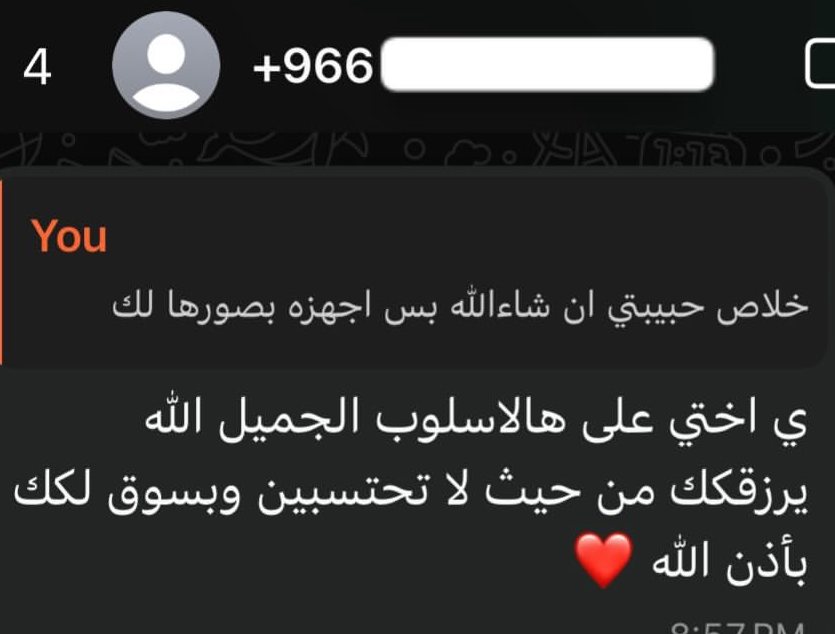Screen dimensions: 835x634
Task: Open the contact's profile picture
Action: (166, 66)
